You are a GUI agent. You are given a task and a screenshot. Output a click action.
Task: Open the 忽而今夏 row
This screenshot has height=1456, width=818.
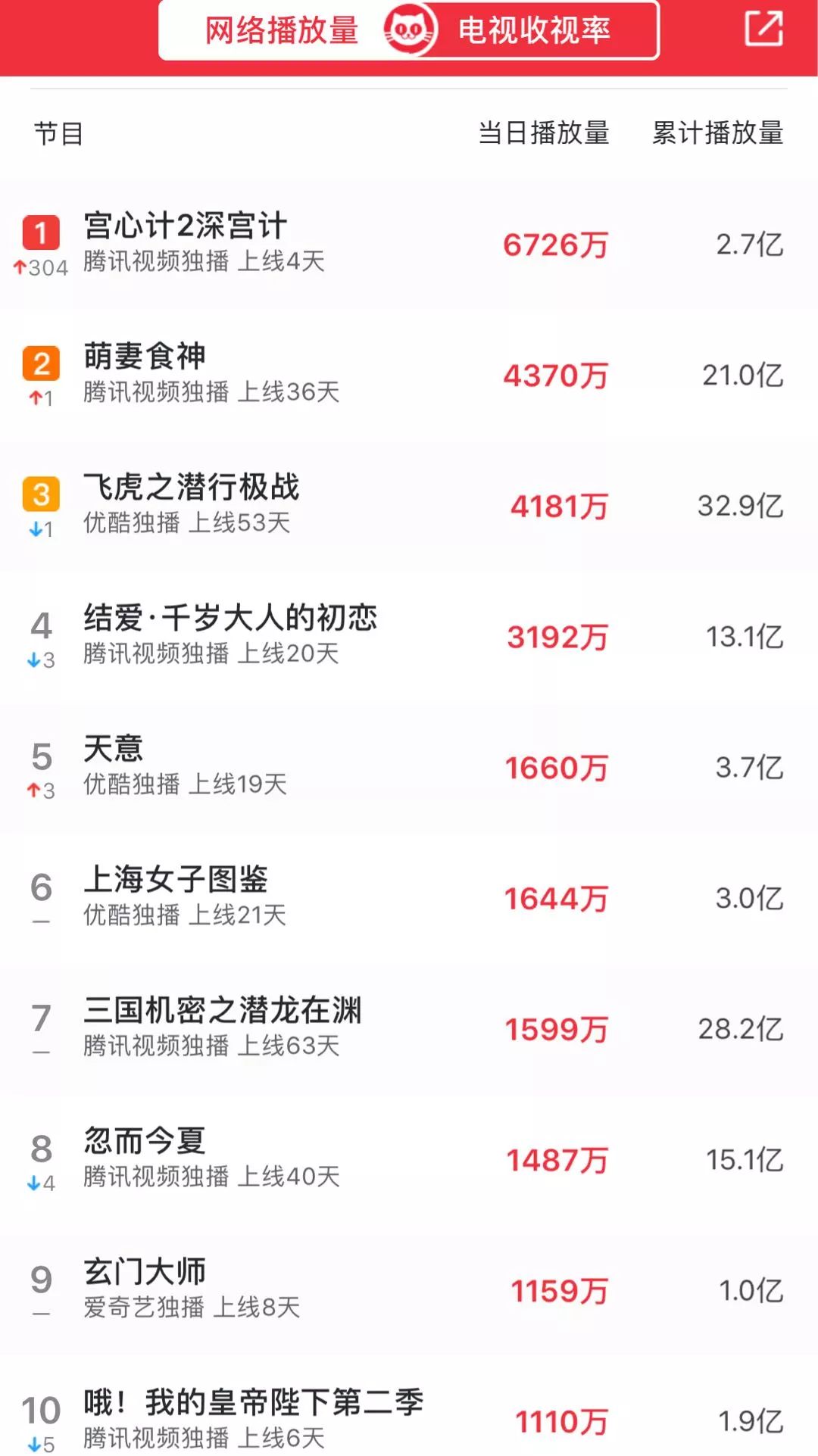tap(409, 1161)
